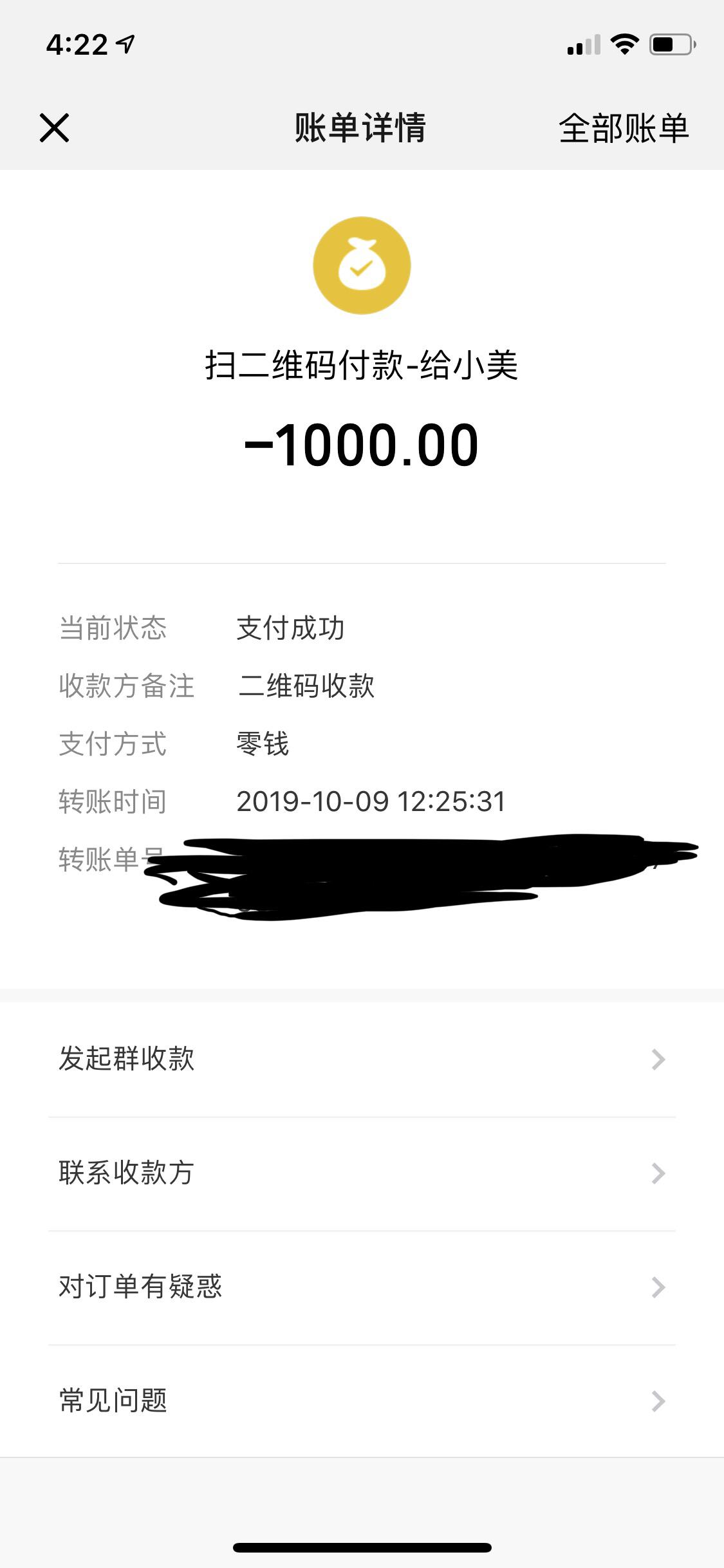Viewport: 724px width, 1568px height.
Task: Open the 对订单有疑惑 row
Action: (362, 1287)
